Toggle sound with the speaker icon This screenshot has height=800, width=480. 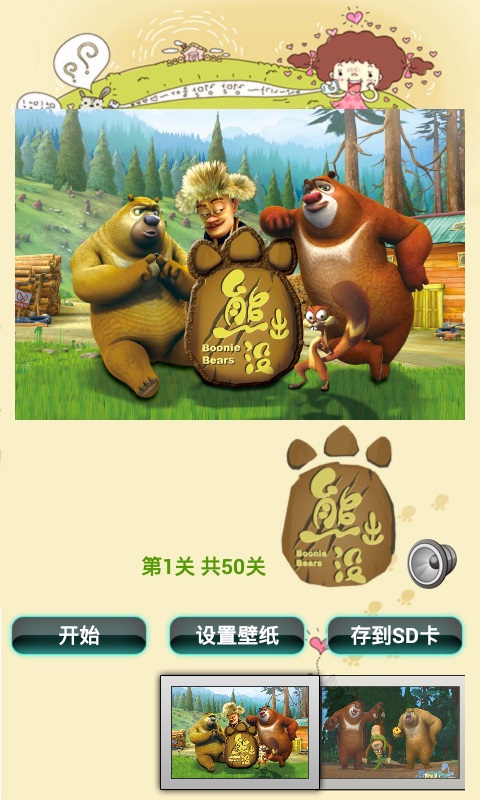coord(432,563)
